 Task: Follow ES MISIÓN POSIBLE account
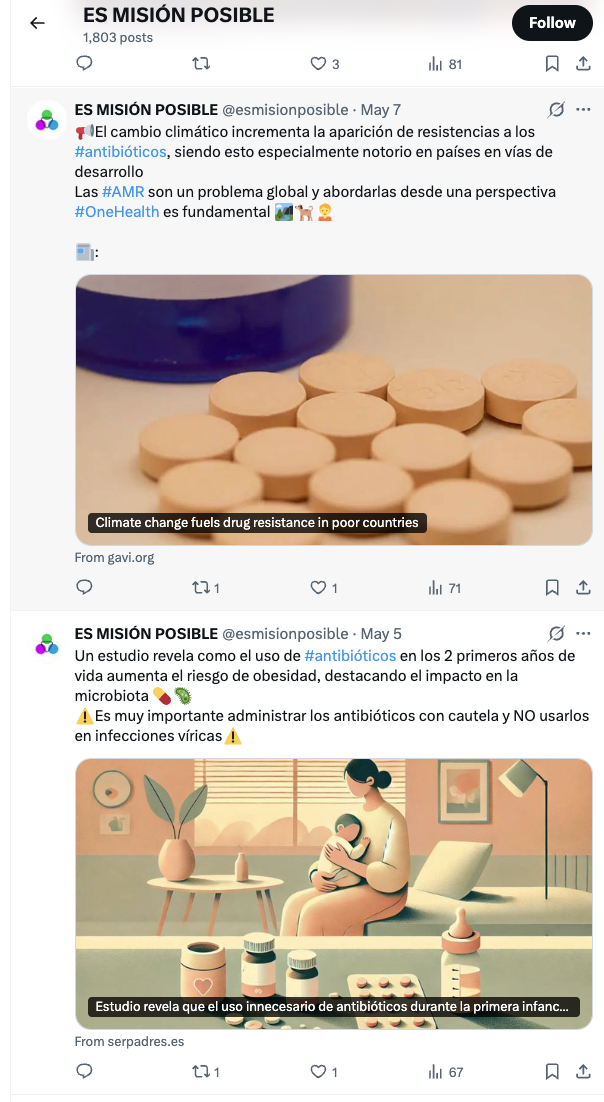pos(552,23)
